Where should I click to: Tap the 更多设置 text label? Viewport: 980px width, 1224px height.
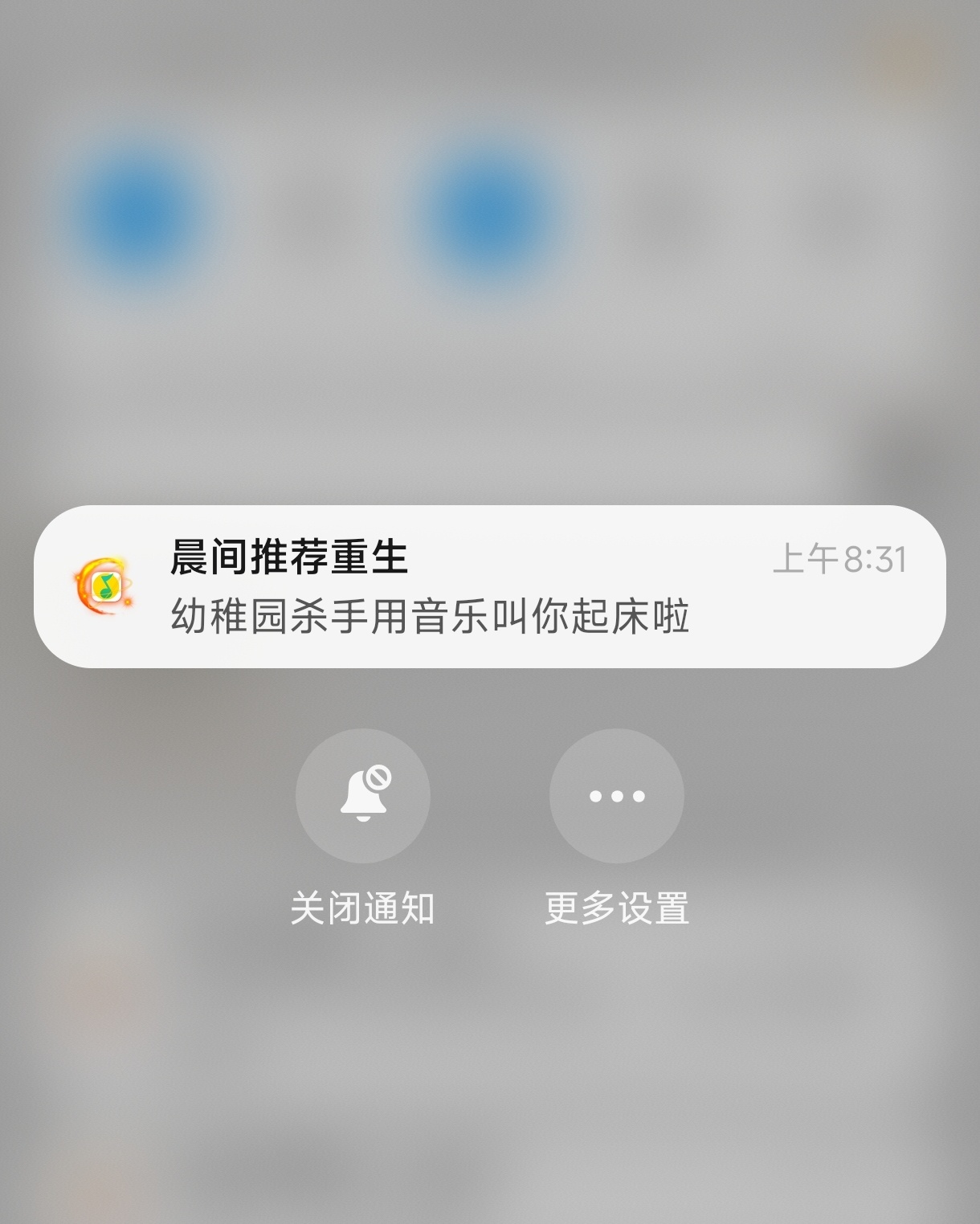[617, 907]
